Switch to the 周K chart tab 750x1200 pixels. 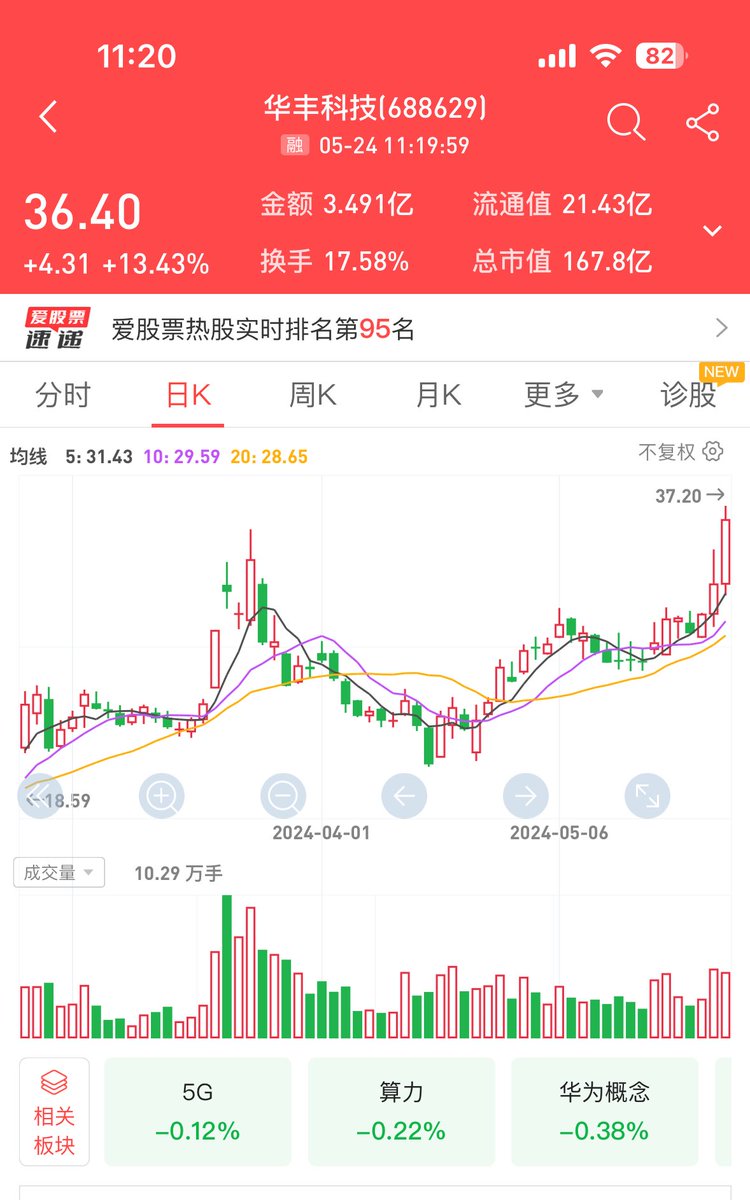coord(313,395)
